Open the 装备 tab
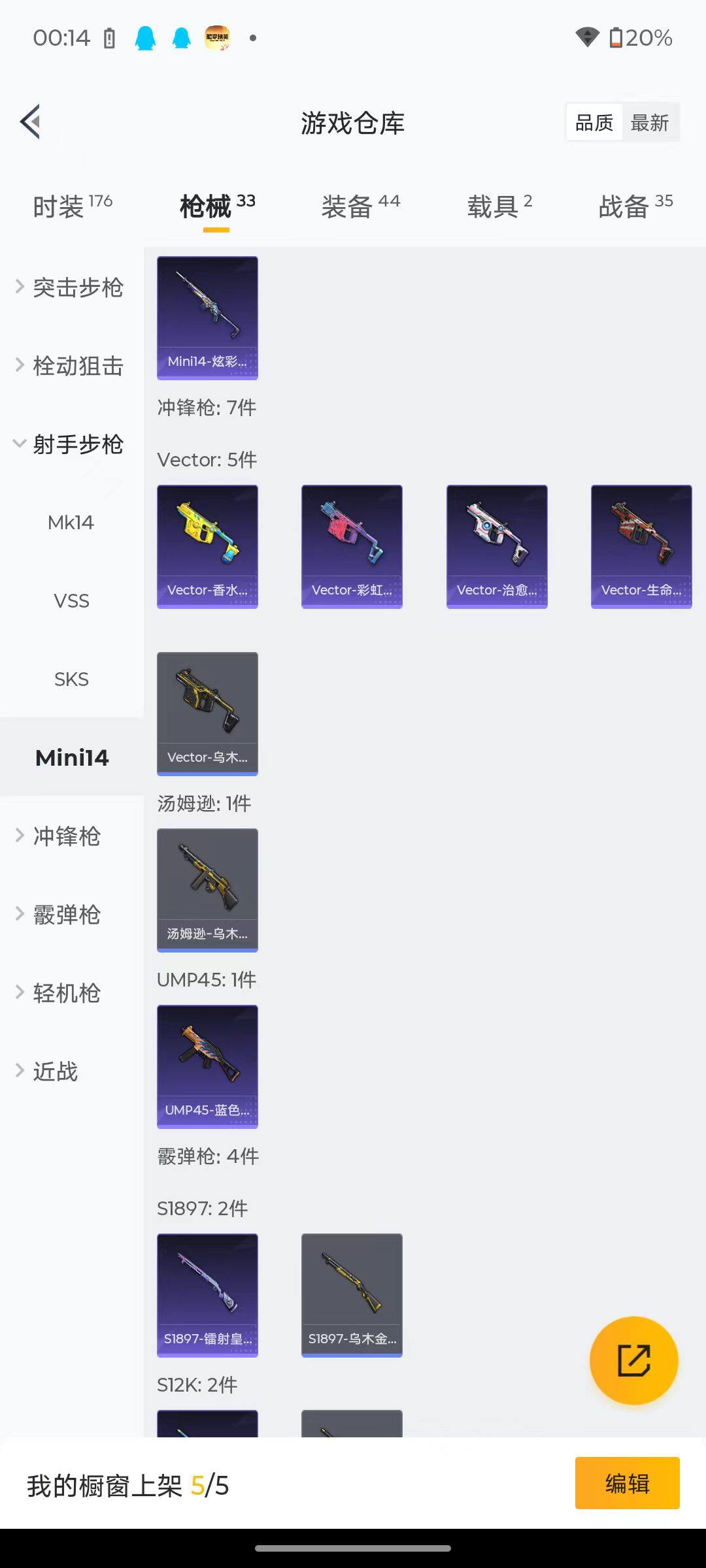The height and width of the screenshot is (1568, 706). [360, 206]
